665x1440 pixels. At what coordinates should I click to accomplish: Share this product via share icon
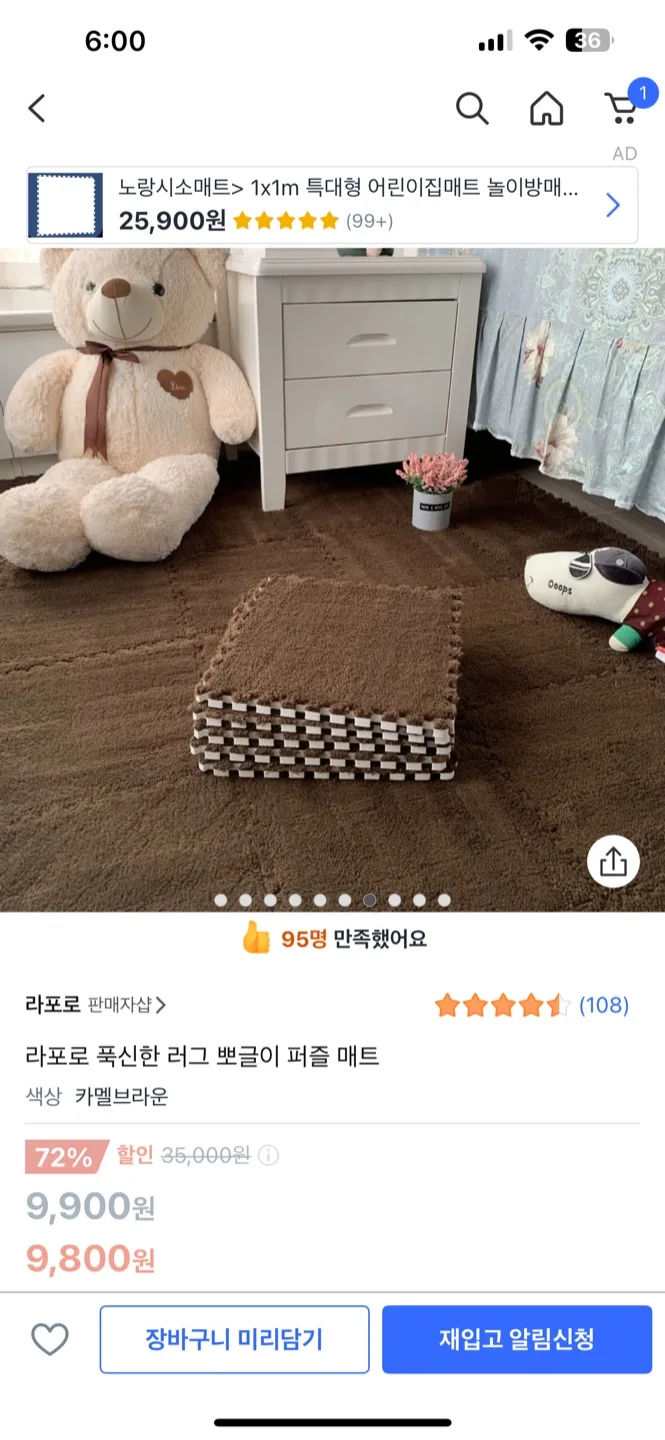(x=613, y=861)
